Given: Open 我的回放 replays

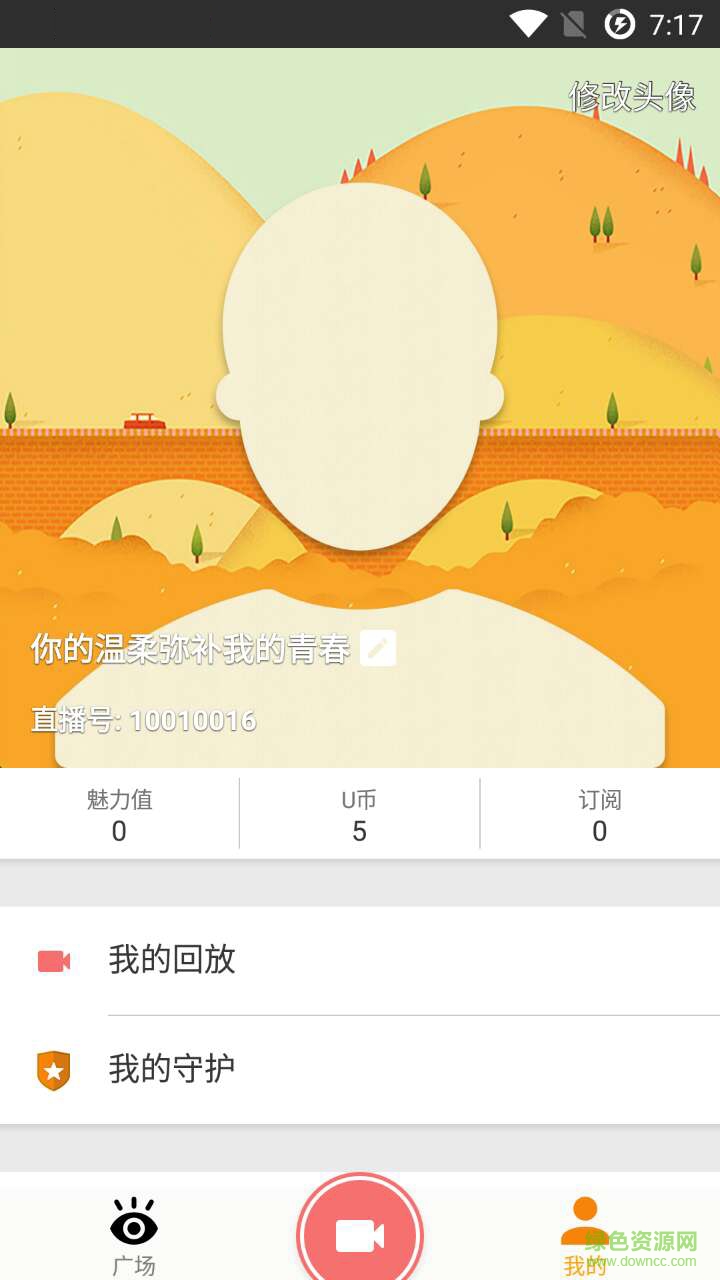Looking at the screenshot, I should (x=360, y=960).
